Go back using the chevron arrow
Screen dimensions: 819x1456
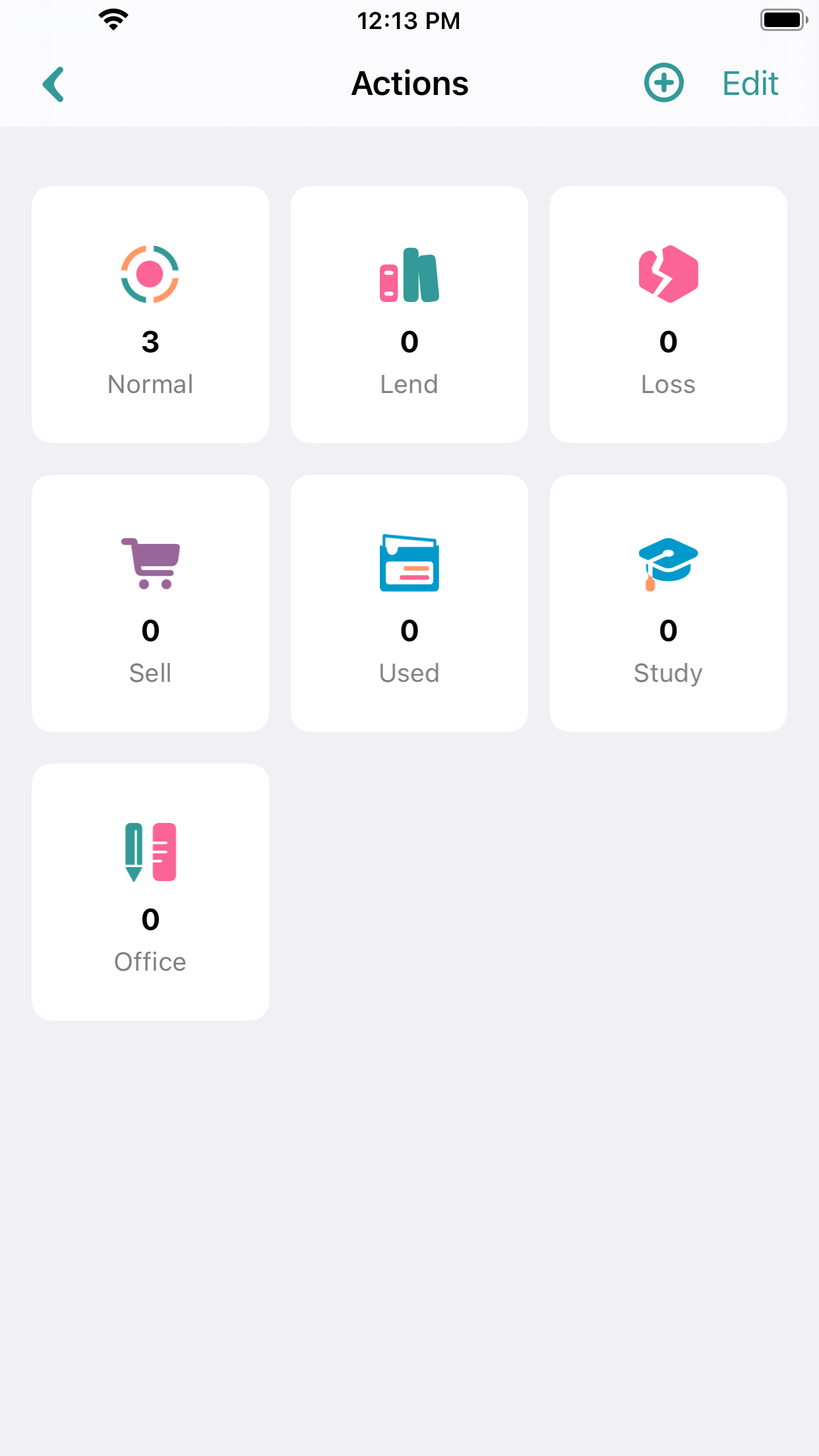(x=54, y=83)
